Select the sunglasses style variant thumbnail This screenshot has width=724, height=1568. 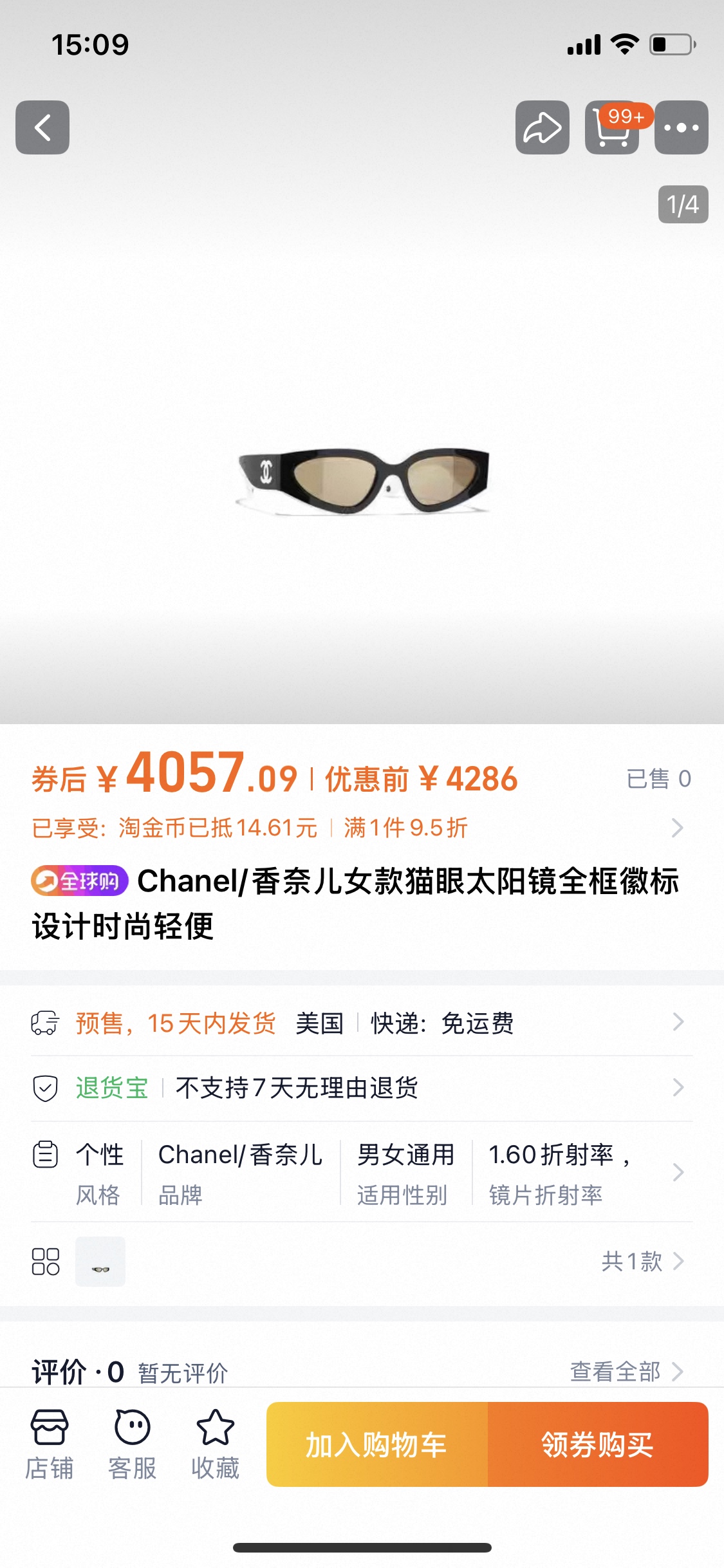coord(100,1262)
